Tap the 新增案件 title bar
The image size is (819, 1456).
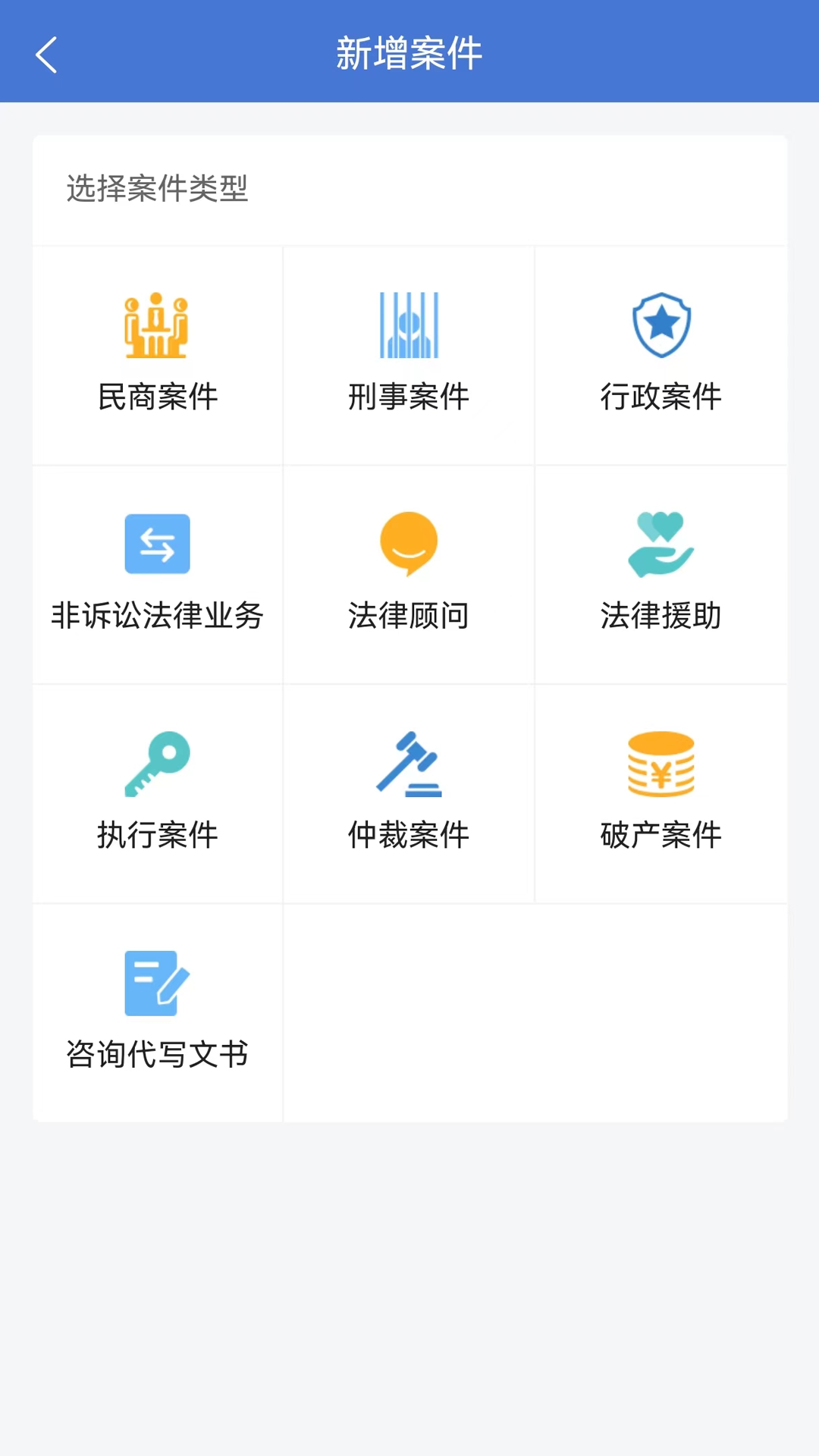[x=409, y=54]
